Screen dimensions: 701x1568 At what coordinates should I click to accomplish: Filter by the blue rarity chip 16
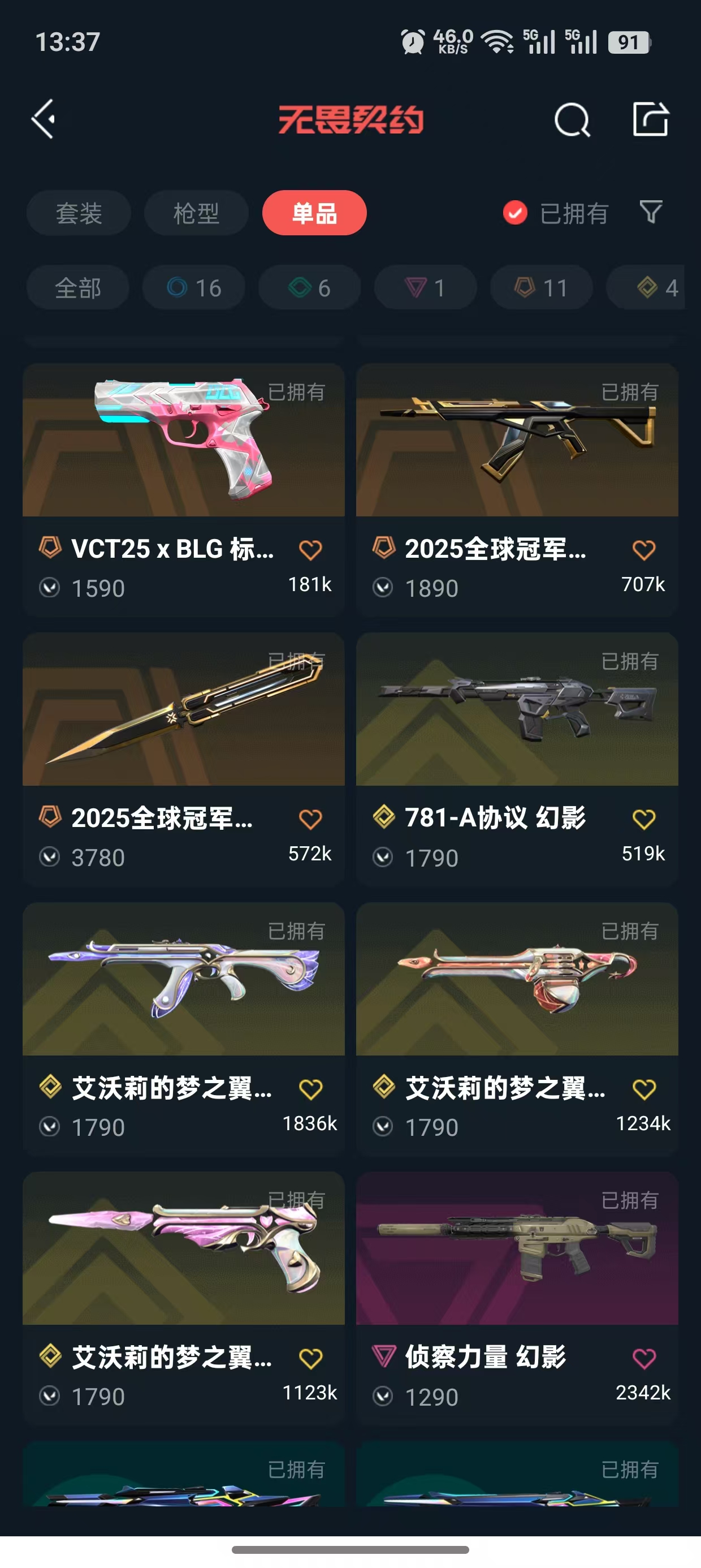click(x=194, y=287)
